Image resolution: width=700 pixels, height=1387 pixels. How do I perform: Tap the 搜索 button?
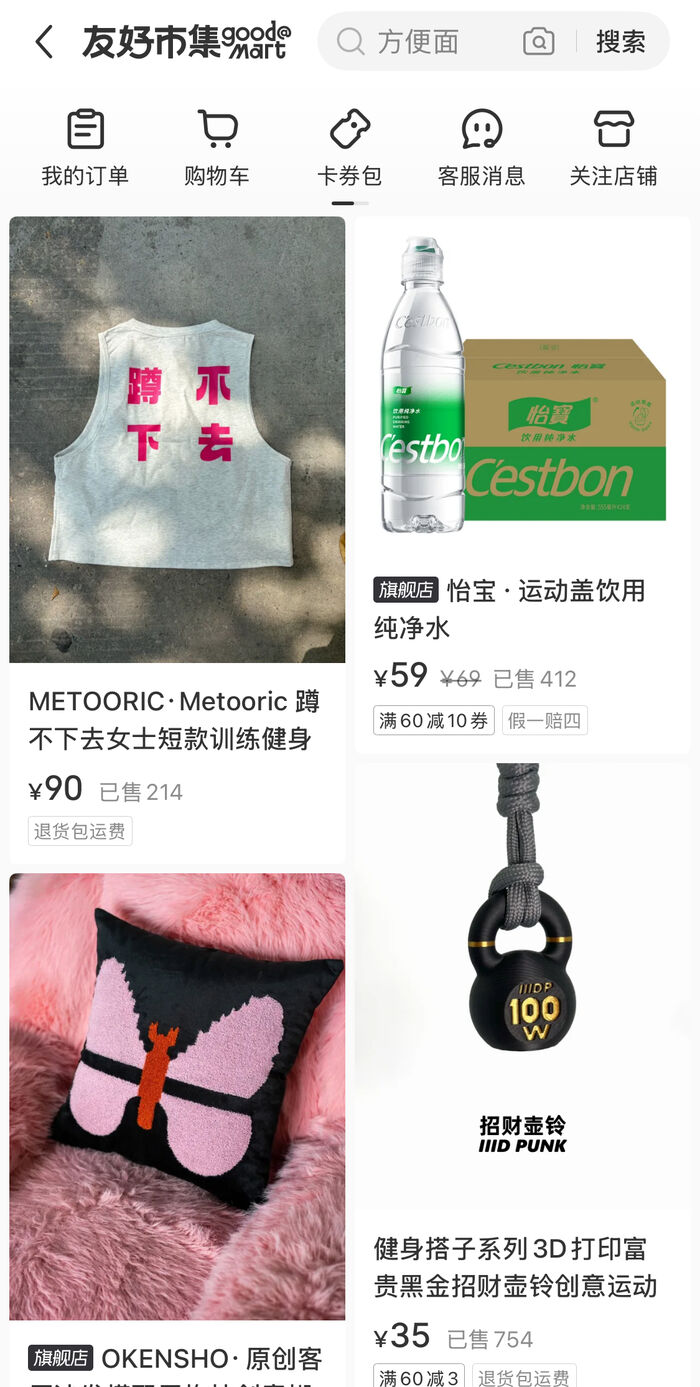[620, 42]
